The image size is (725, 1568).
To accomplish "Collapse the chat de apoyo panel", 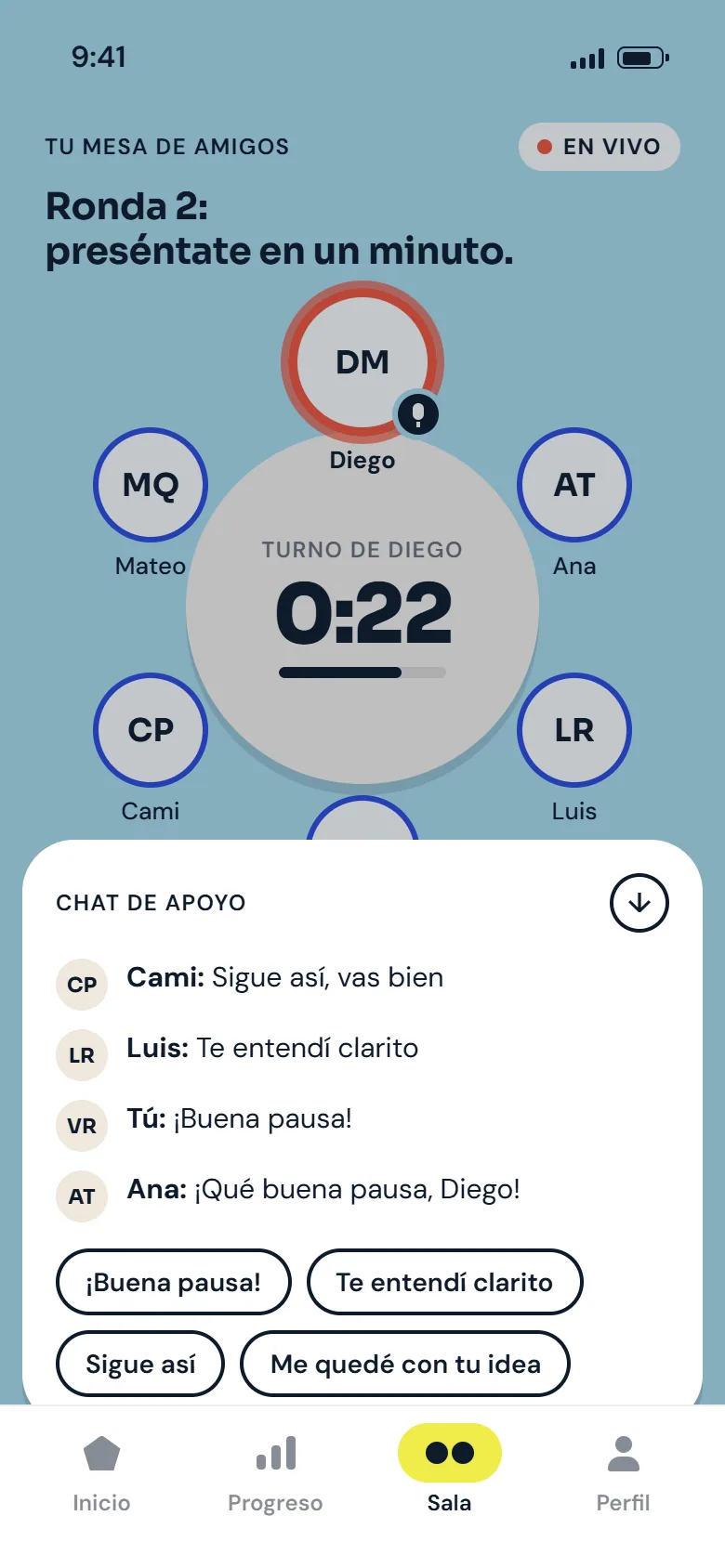I will coord(639,903).
